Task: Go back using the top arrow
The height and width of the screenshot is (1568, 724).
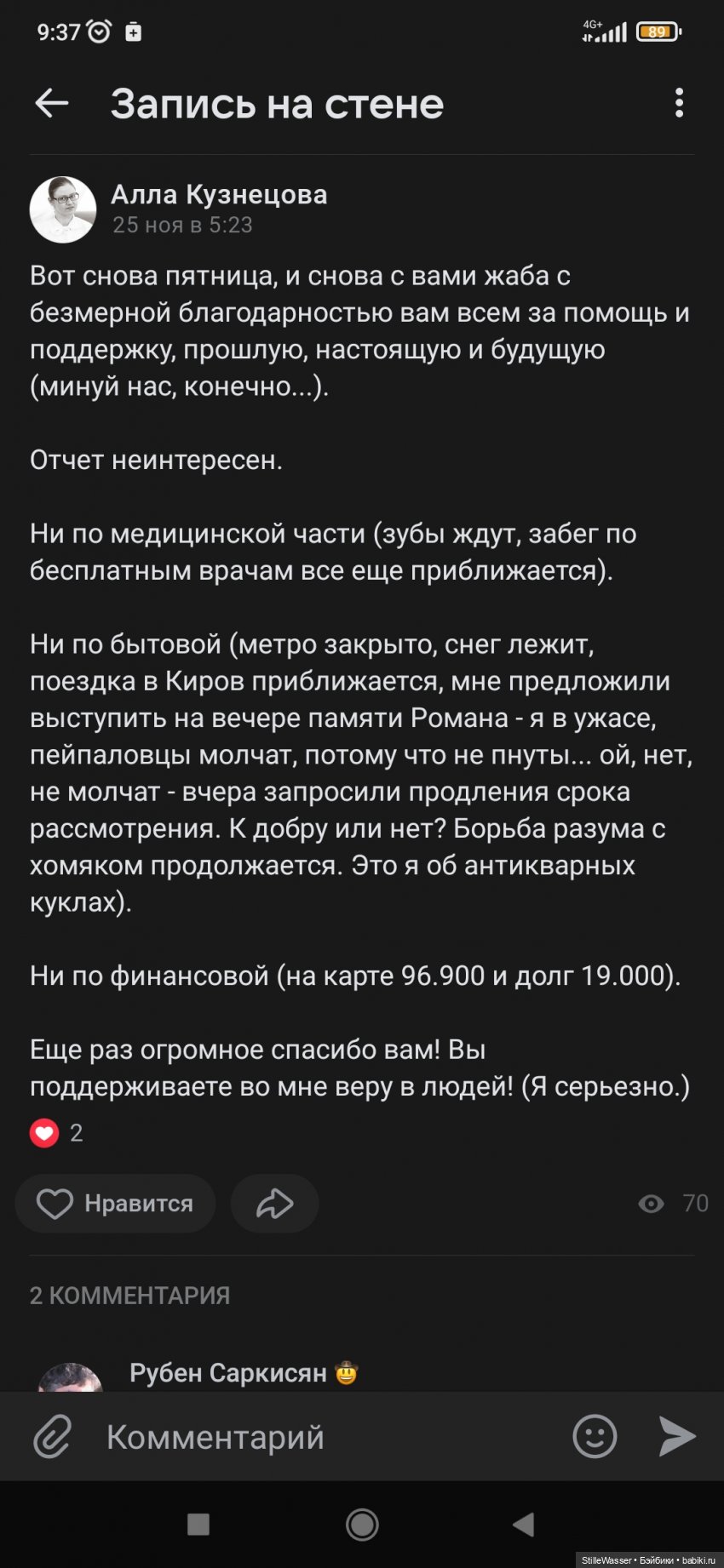Action: 52,103
